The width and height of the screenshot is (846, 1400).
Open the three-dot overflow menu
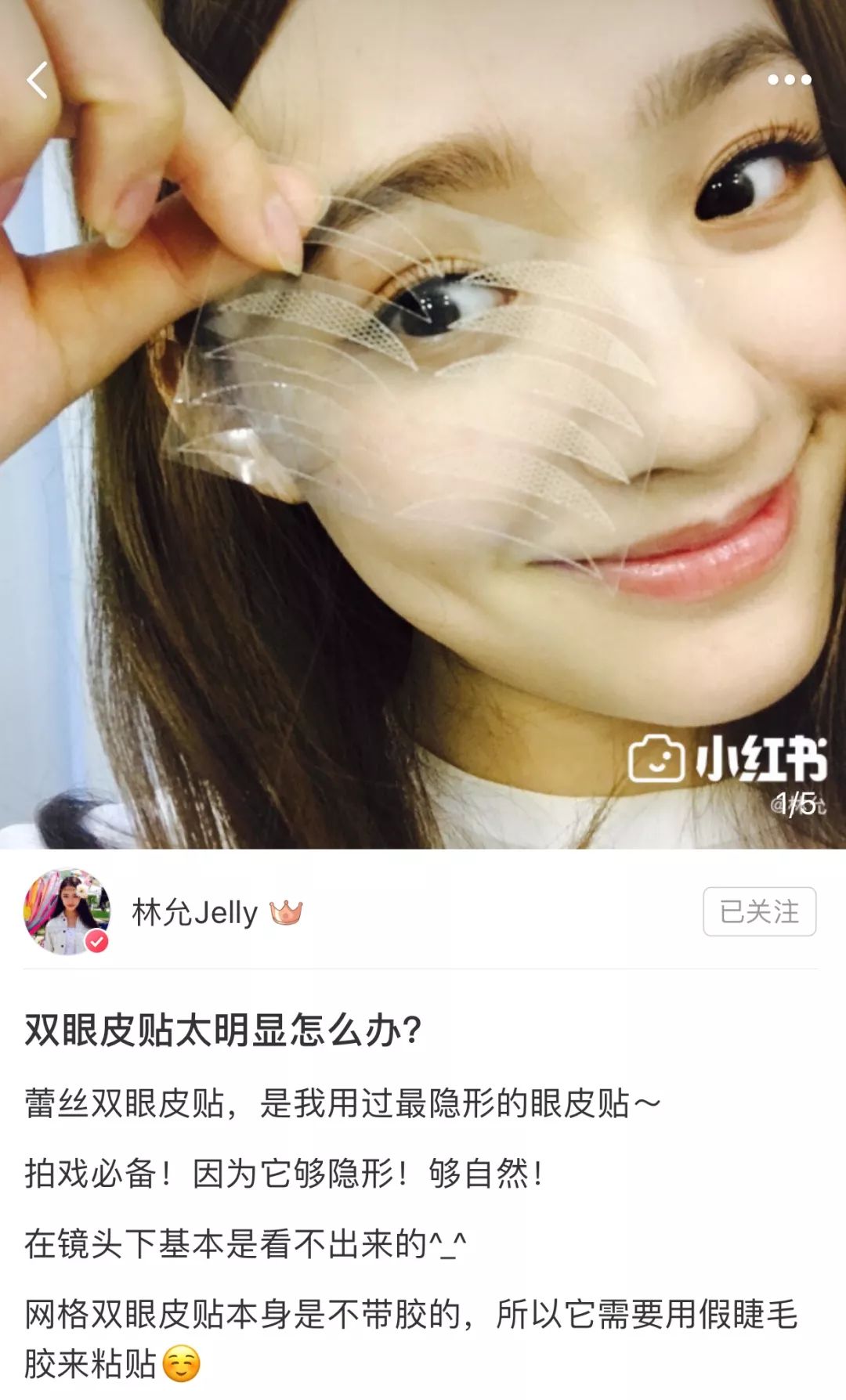(789, 80)
